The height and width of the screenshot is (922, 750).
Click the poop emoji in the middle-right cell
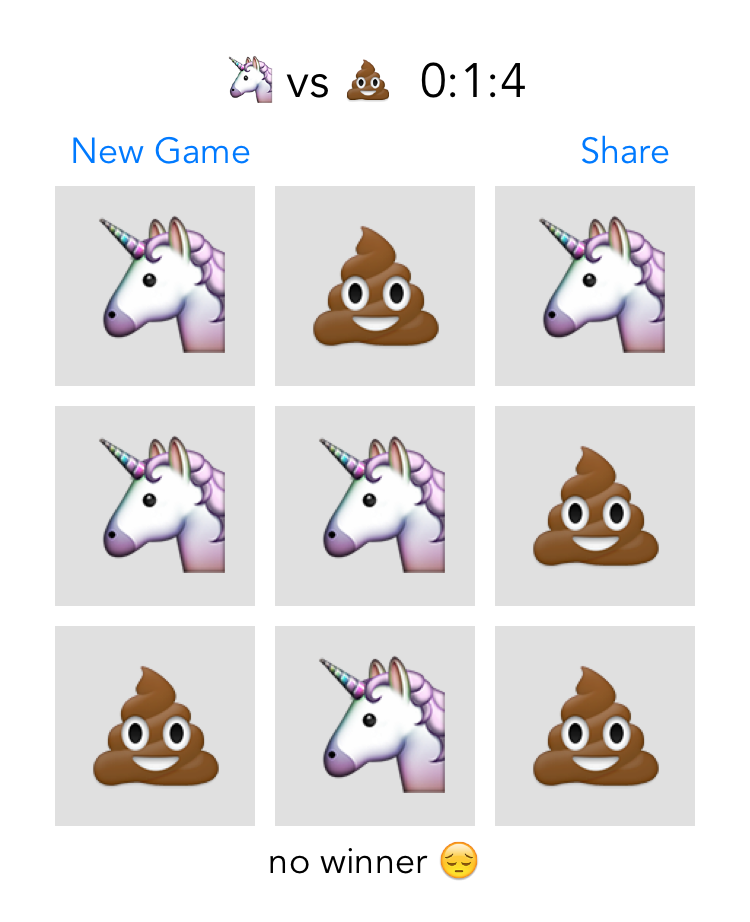[x=594, y=505]
